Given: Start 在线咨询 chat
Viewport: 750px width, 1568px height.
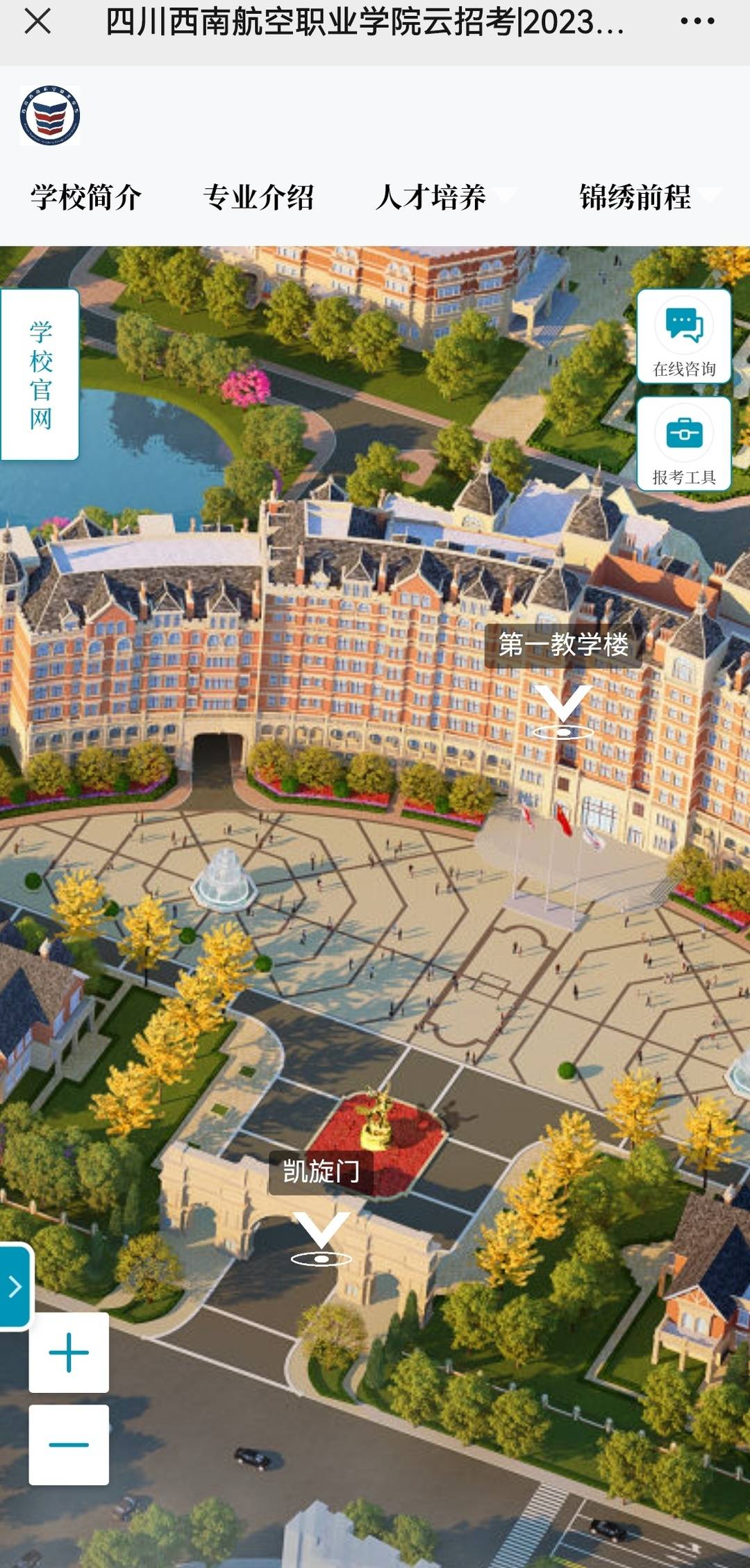Looking at the screenshot, I should tap(684, 337).
